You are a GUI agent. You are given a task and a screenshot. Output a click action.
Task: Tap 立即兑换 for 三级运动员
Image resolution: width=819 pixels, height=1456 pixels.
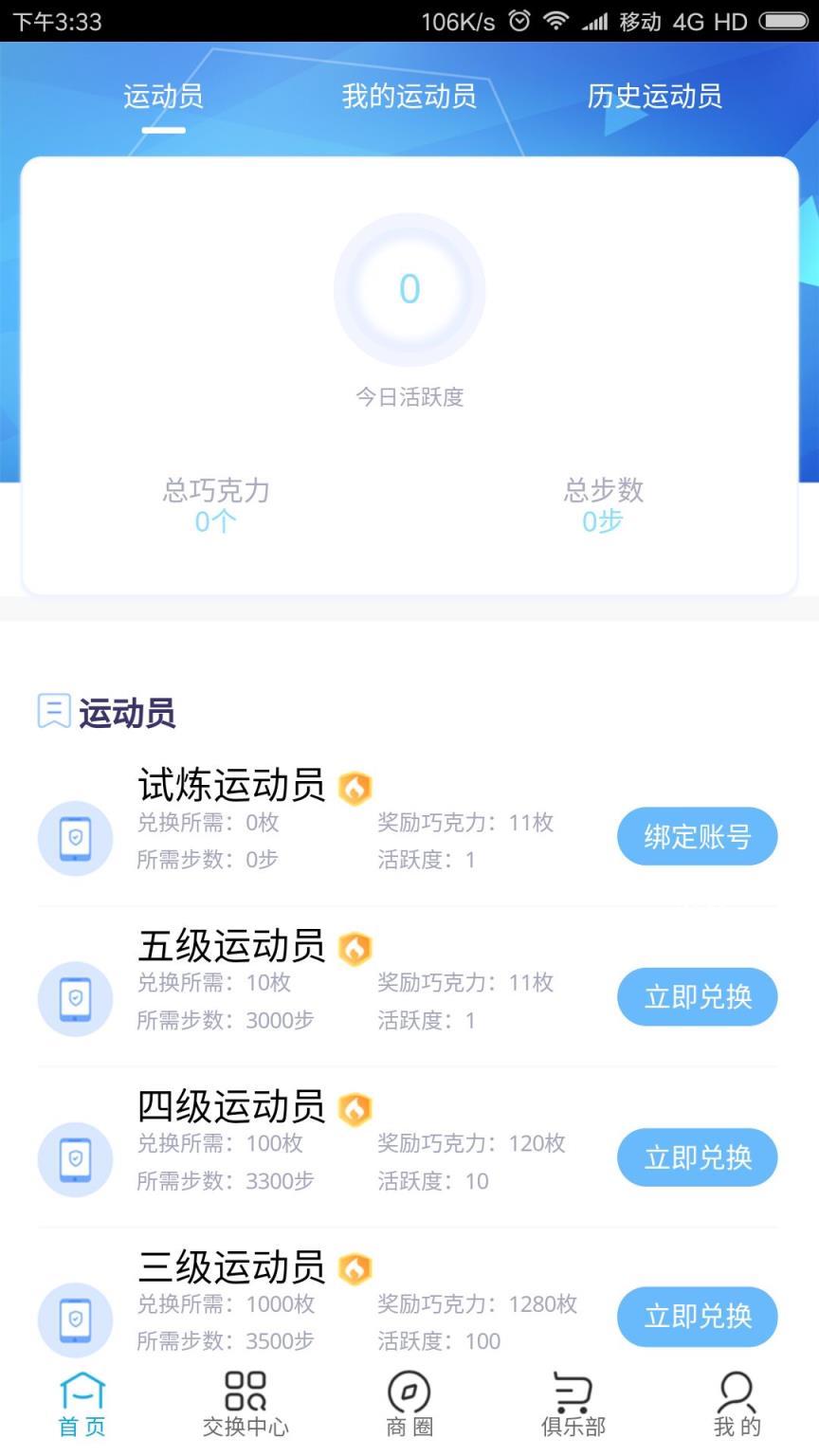tap(697, 1316)
